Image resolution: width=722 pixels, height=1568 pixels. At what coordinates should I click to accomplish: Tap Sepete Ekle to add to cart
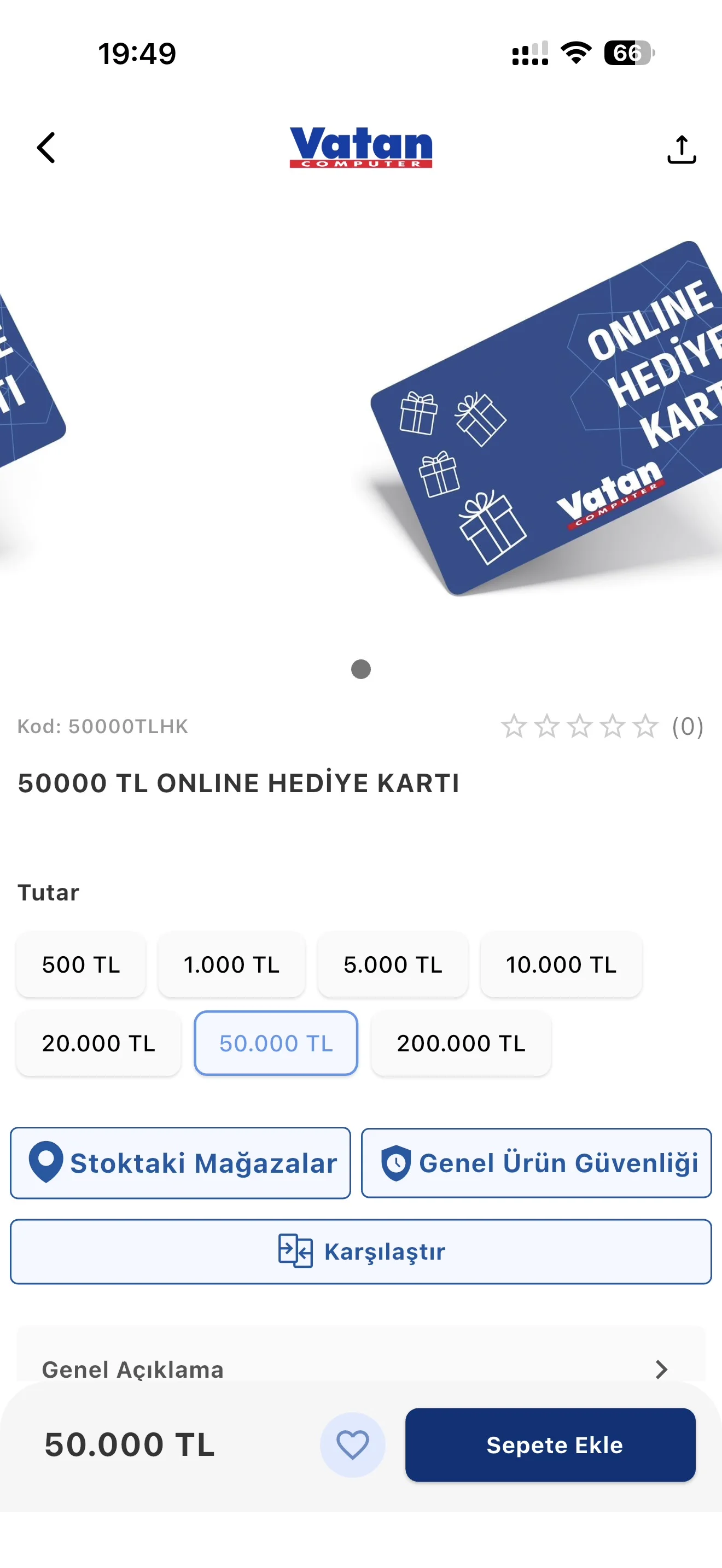(x=550, y=1445)
